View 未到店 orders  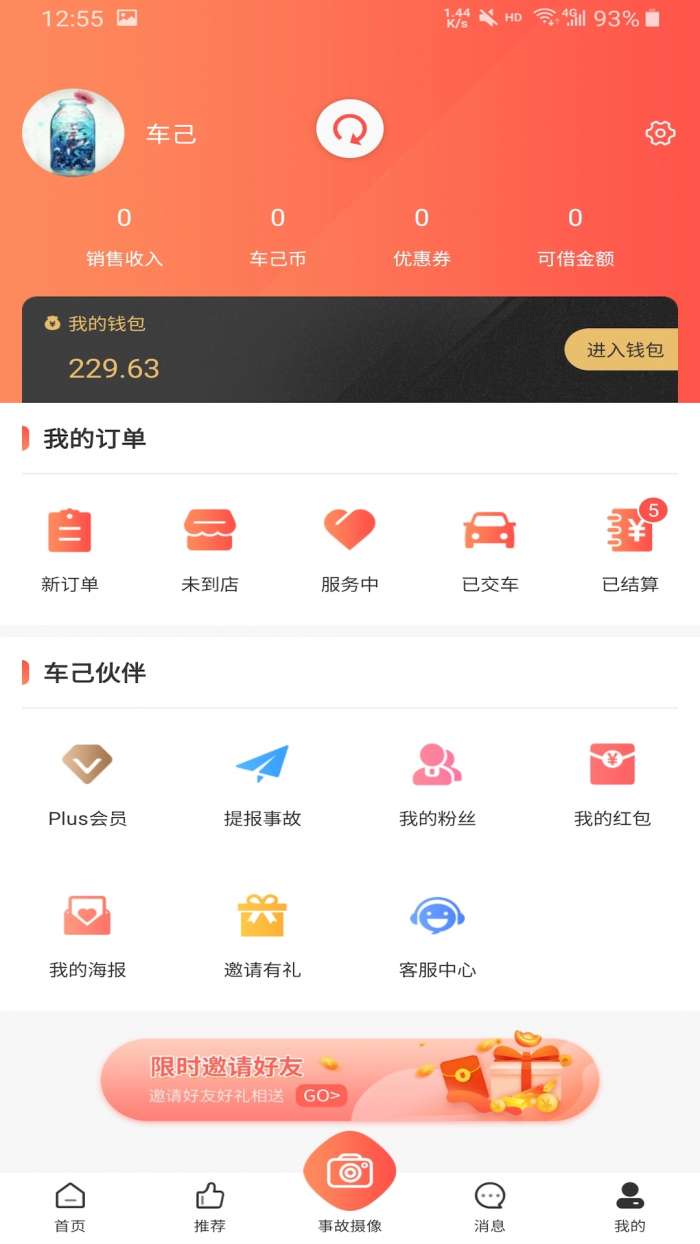click(x=210, y=548)
